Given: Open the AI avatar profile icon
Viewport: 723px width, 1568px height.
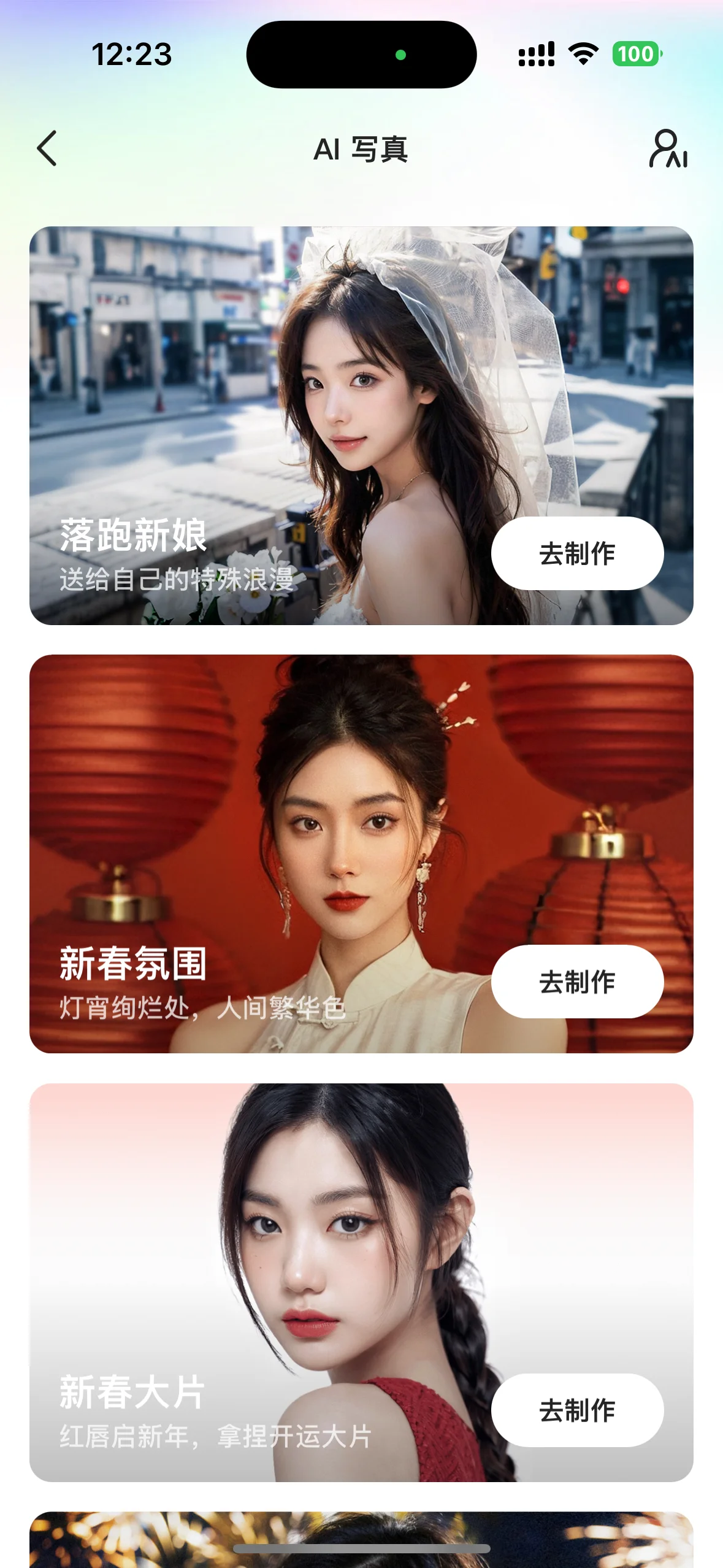Looking at the screenshot, I should [667, 148].
